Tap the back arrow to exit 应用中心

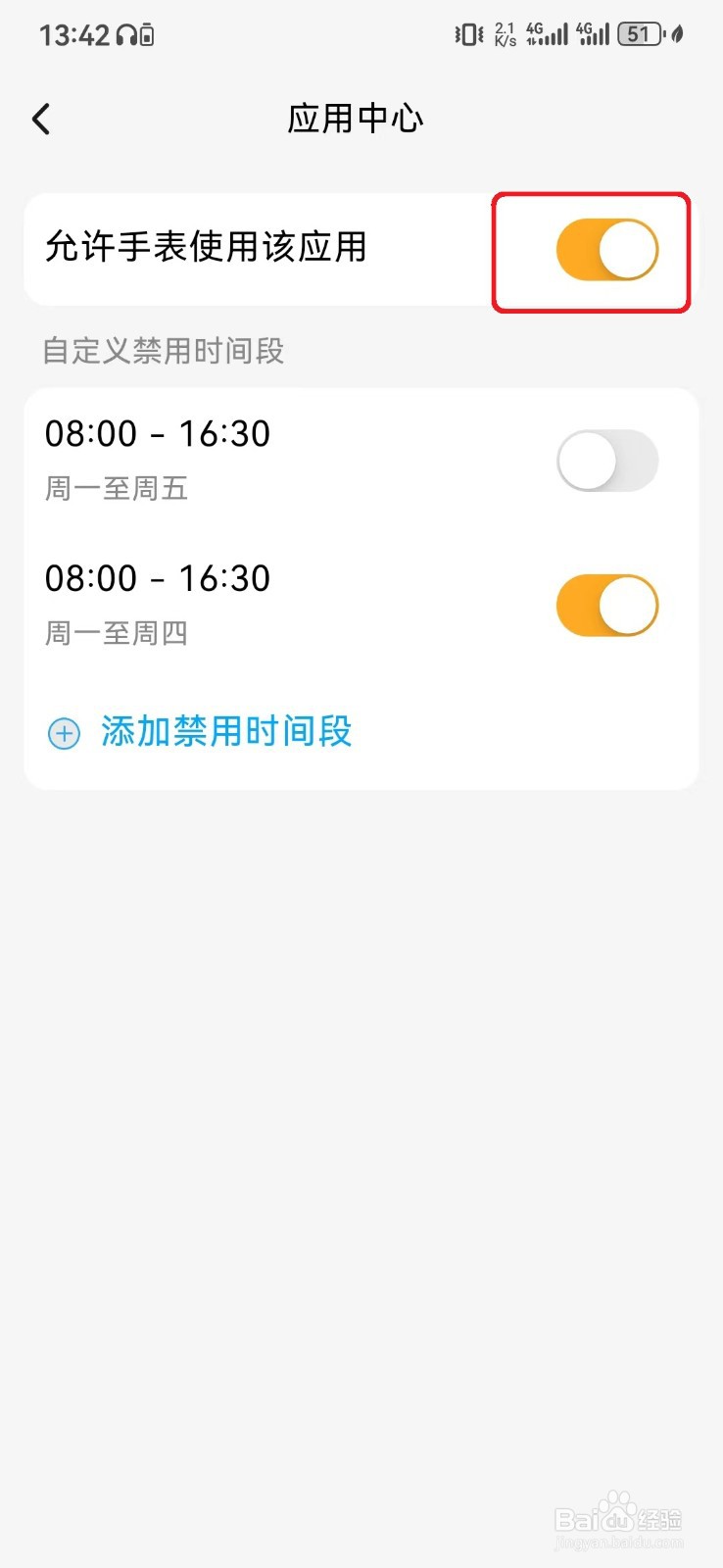40,118
